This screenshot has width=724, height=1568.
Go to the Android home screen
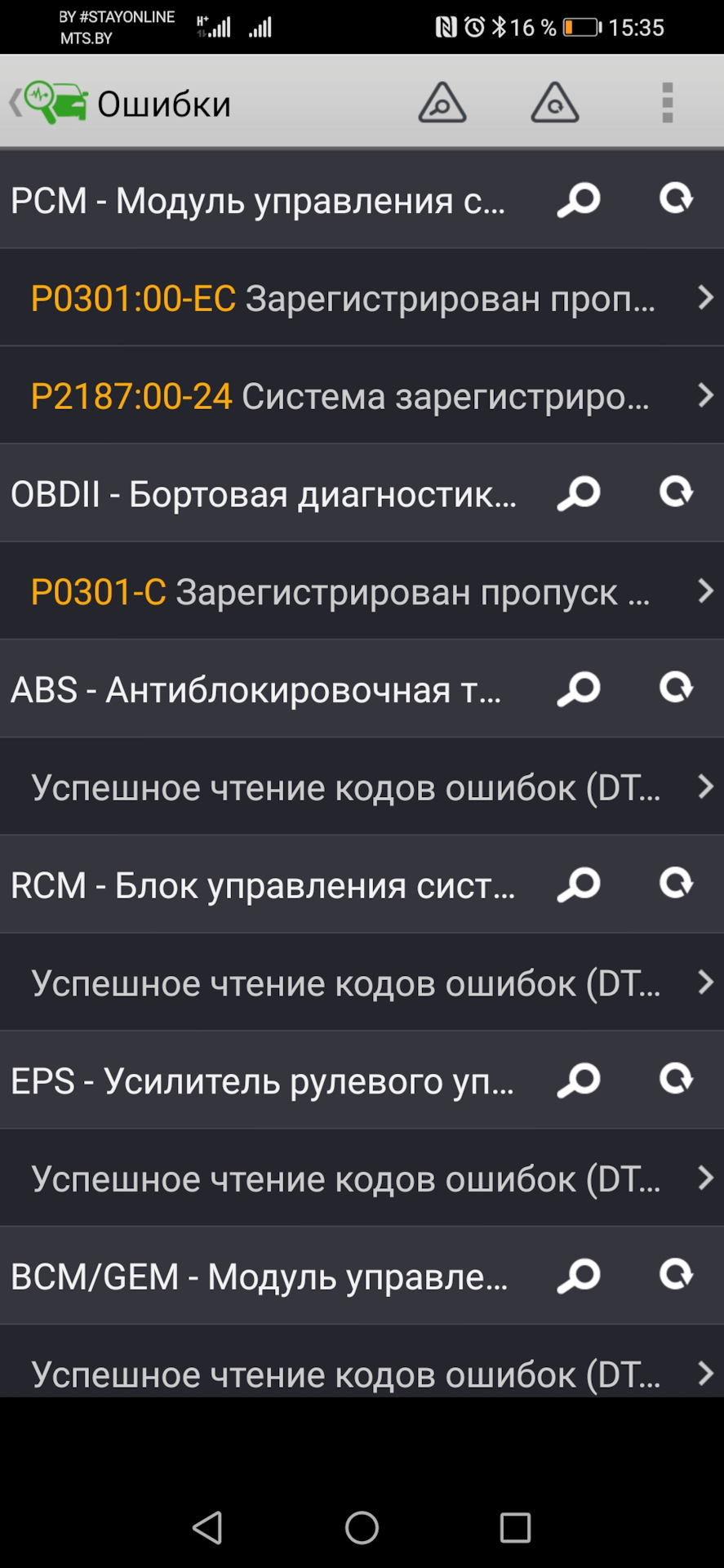pyautogui.click(x=362, y=1527)
